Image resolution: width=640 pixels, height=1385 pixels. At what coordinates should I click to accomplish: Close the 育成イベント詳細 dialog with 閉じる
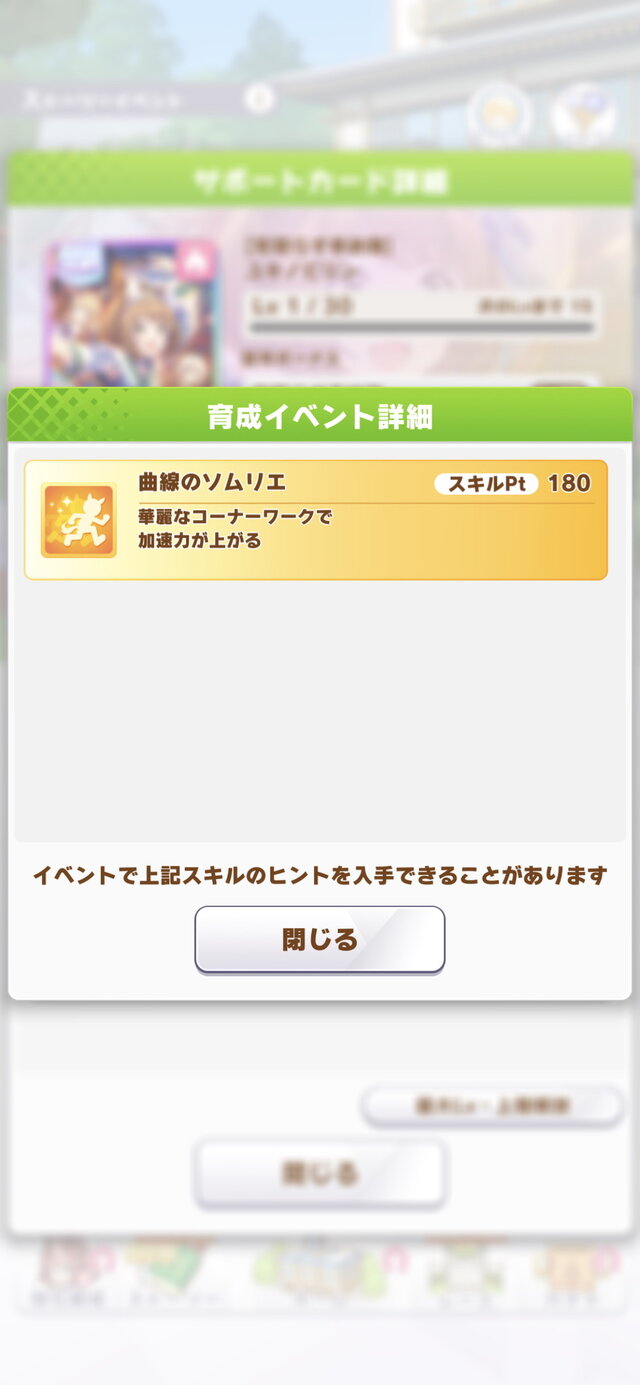pyautogui.click(x=319, y=939)
